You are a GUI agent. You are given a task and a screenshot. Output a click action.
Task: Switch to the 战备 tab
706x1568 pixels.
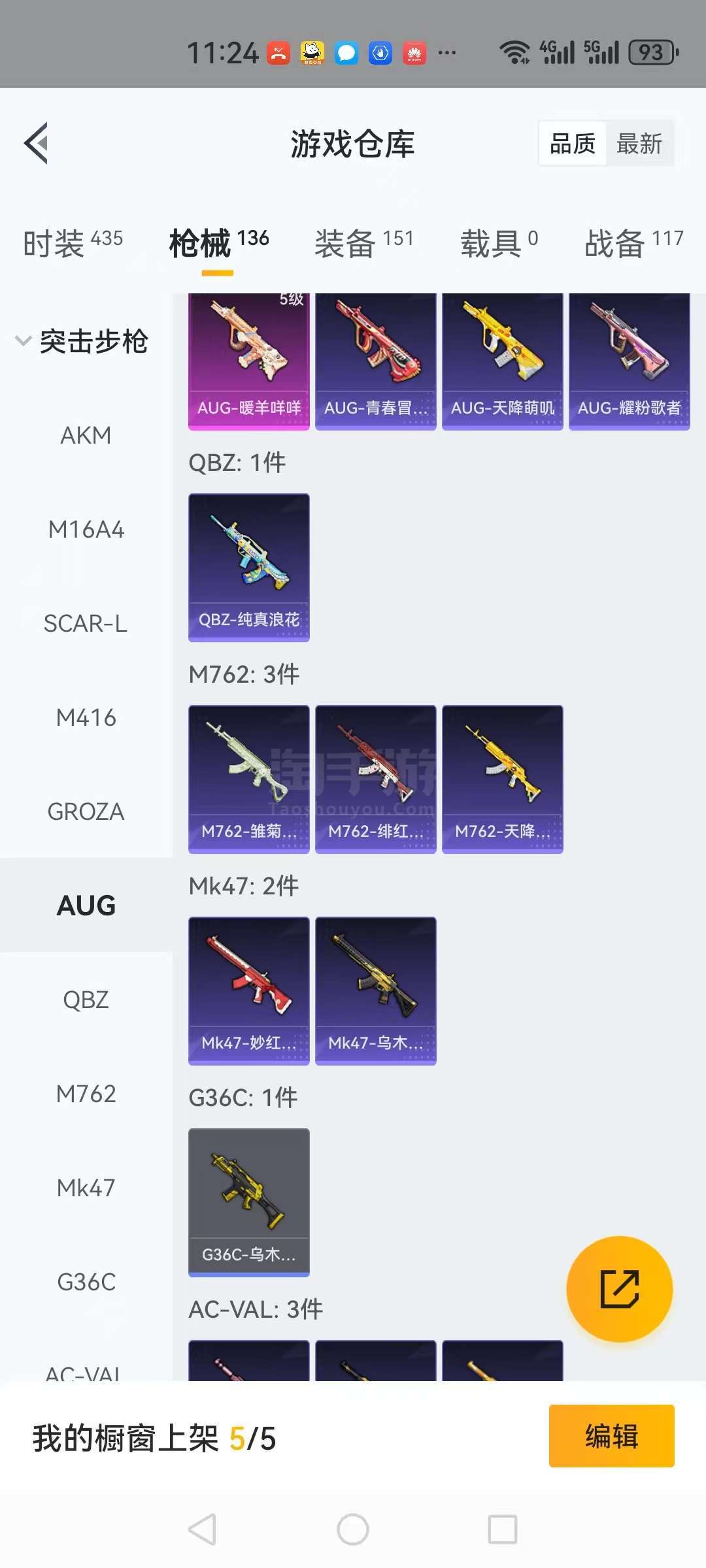pyautogui.click(x=633, y=243)
